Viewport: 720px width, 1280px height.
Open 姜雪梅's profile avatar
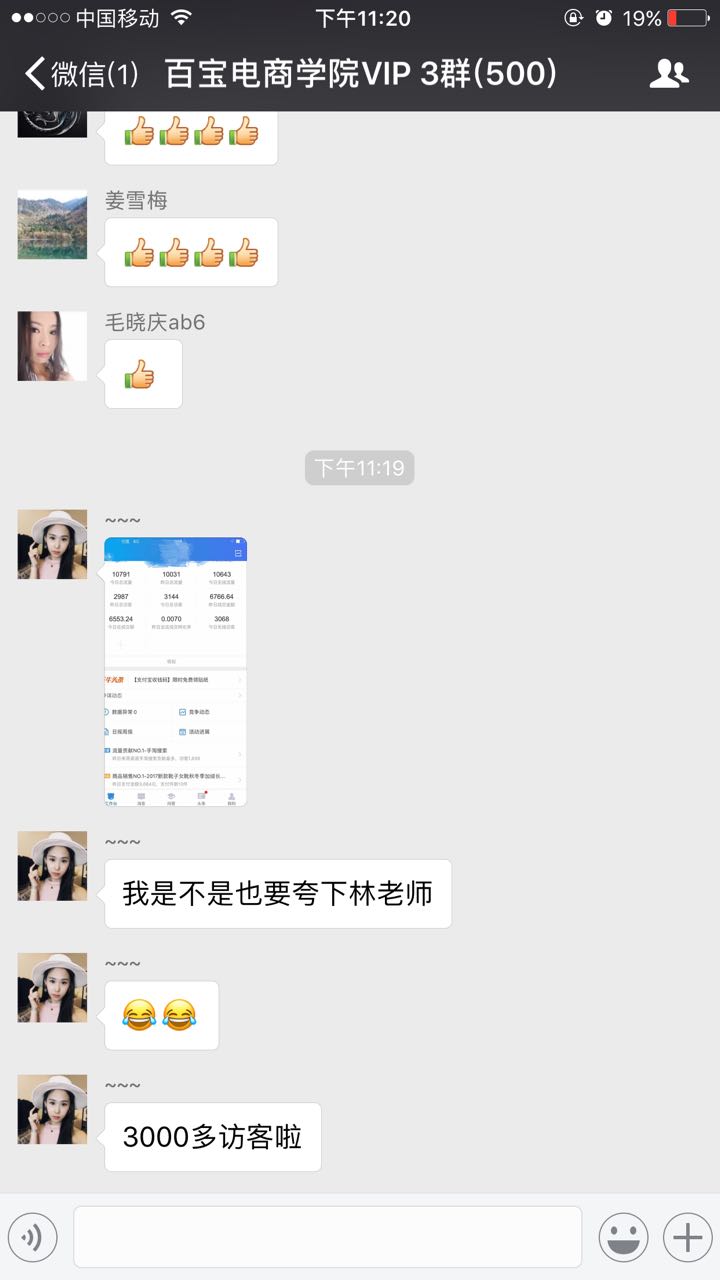52,224
